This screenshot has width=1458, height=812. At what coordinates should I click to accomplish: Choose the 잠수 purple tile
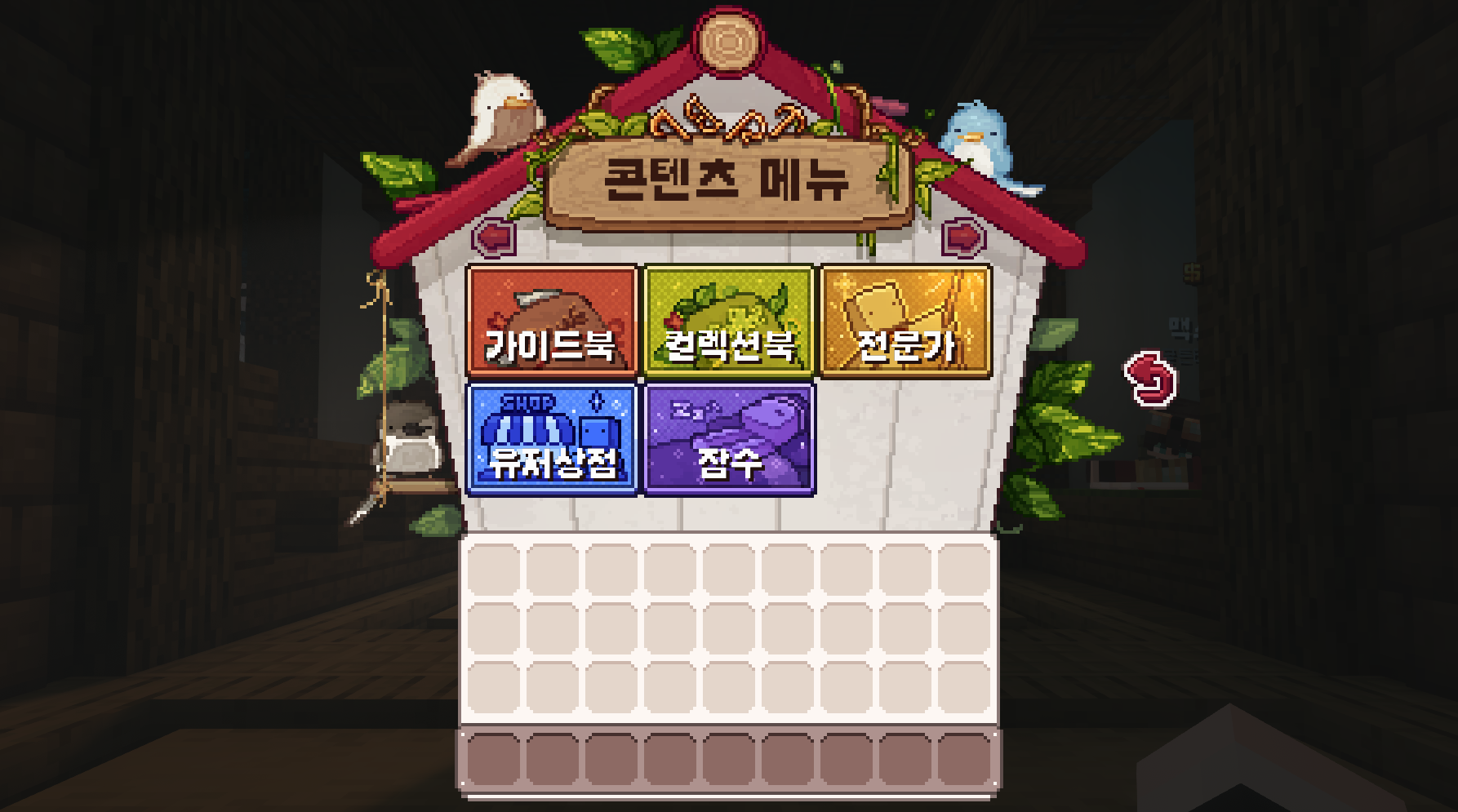pos(729,439)
